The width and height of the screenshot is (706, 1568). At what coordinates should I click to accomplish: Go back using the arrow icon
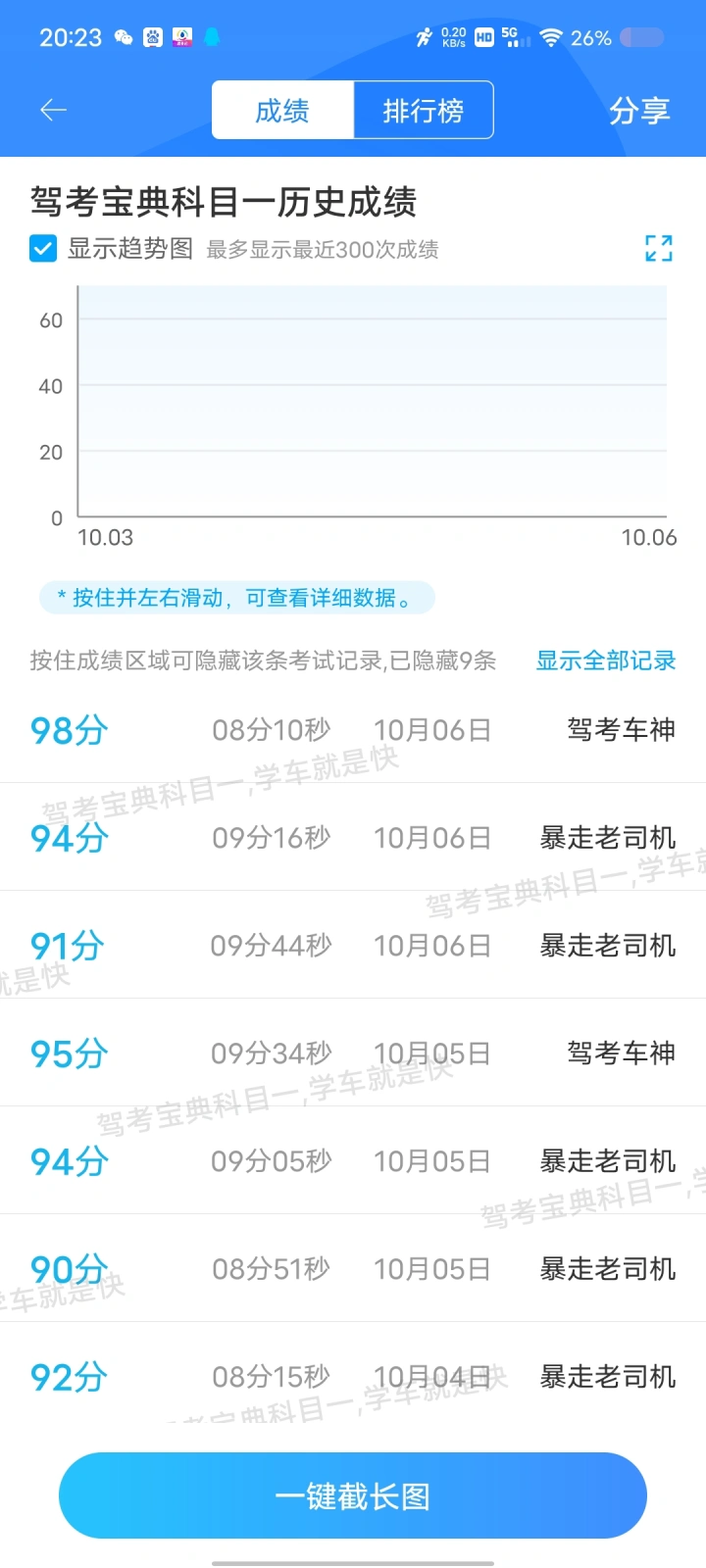point(53,110)
